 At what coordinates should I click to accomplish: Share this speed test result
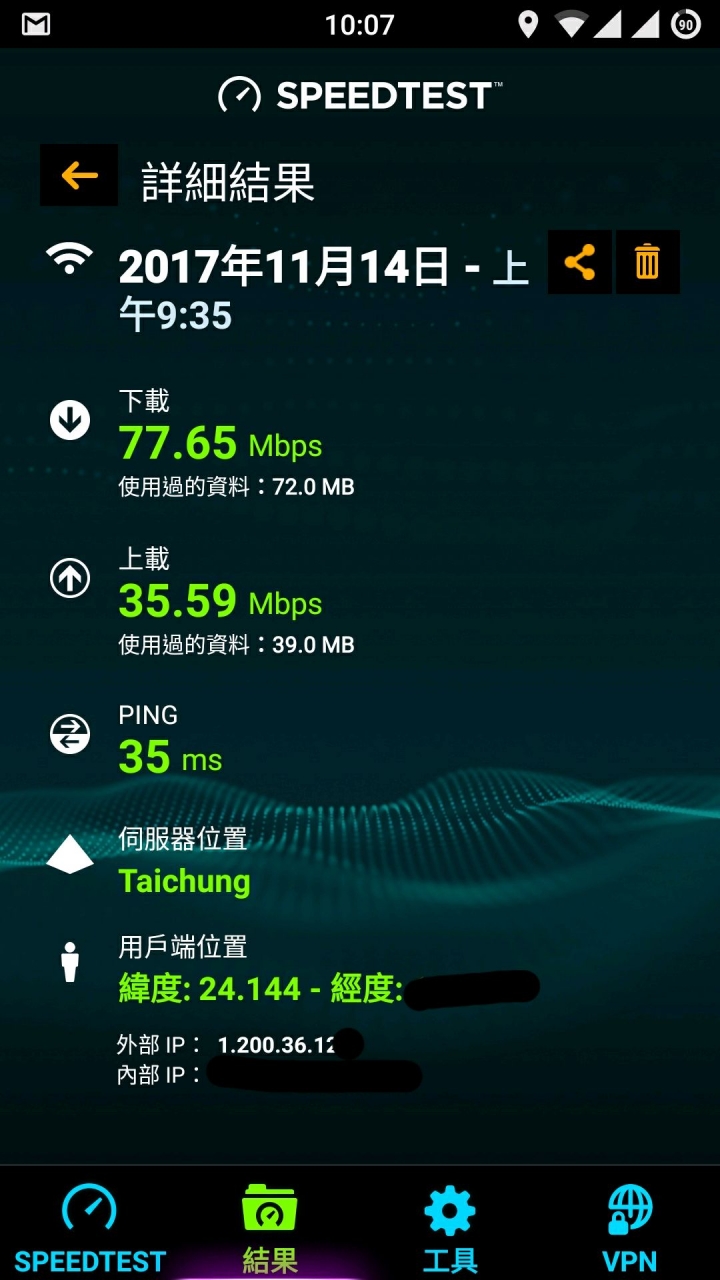580,262
